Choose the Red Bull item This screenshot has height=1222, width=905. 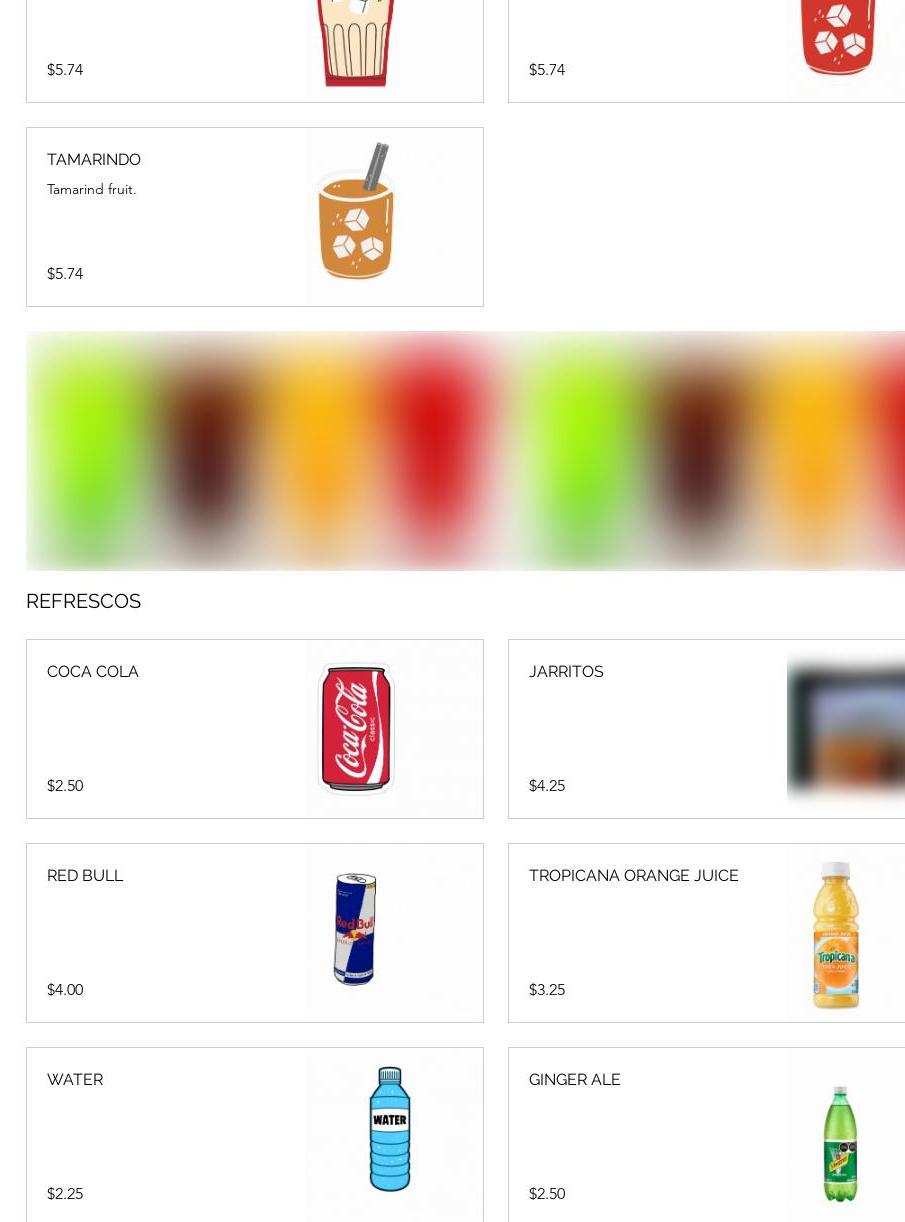[254, 933]
